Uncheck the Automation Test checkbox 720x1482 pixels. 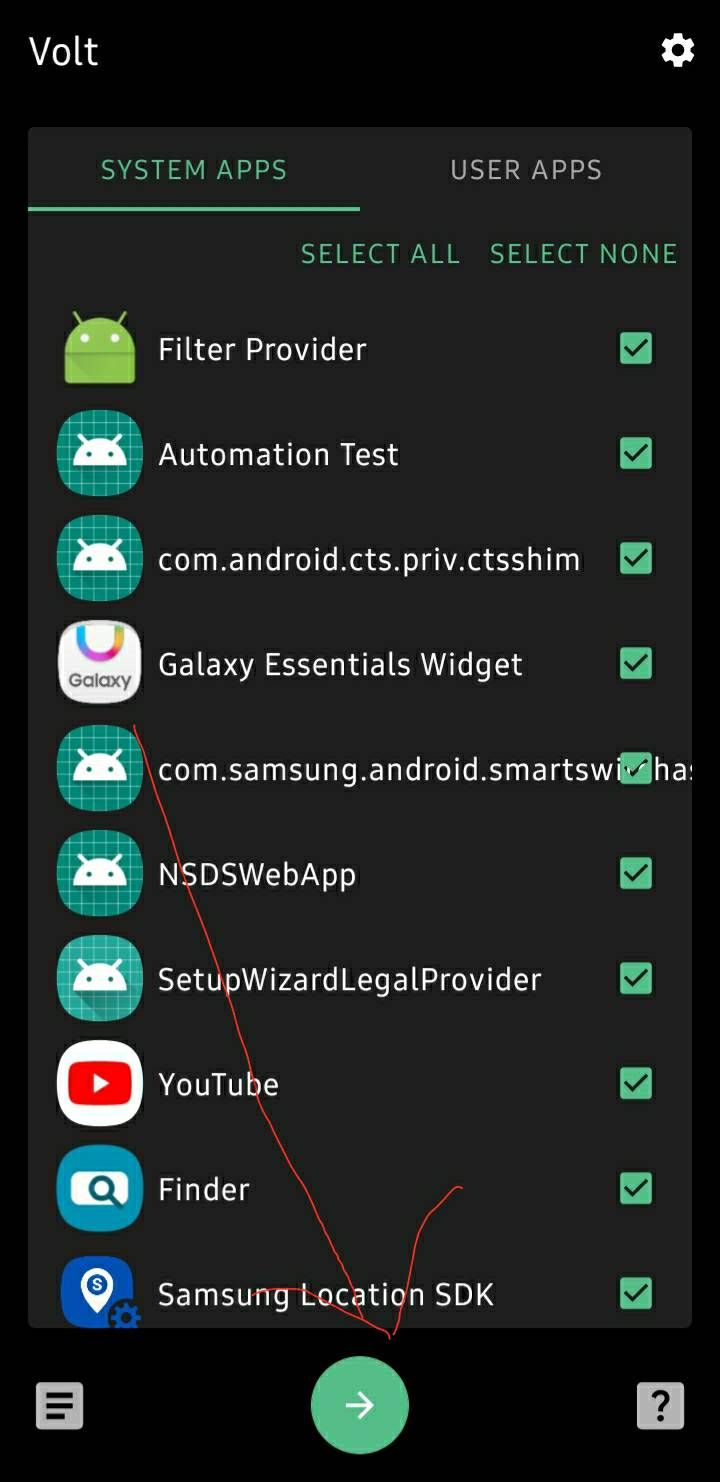tap(636, 453)
